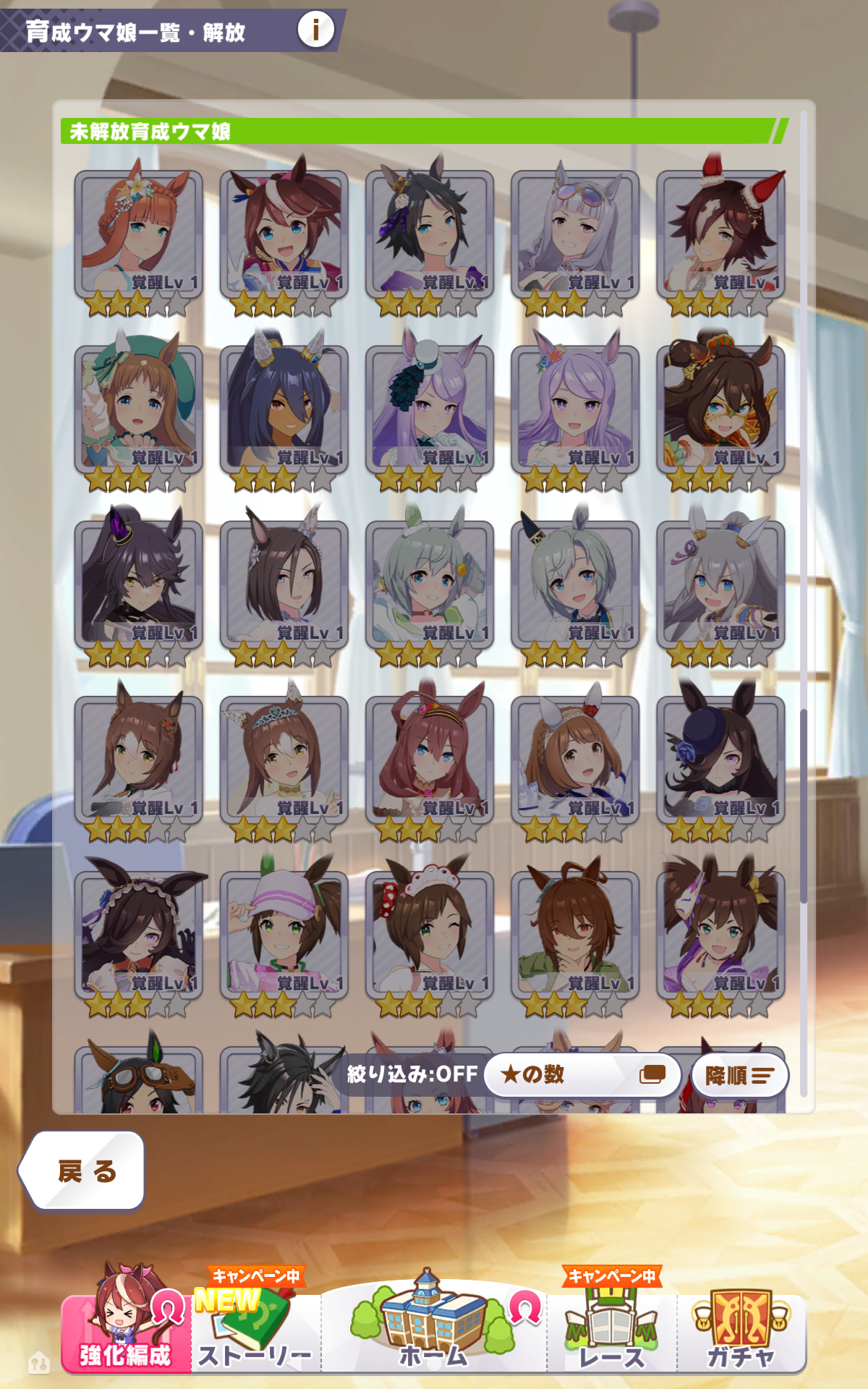
Task: Select the girl wearing a silver tiara
Action: point(284,760)
